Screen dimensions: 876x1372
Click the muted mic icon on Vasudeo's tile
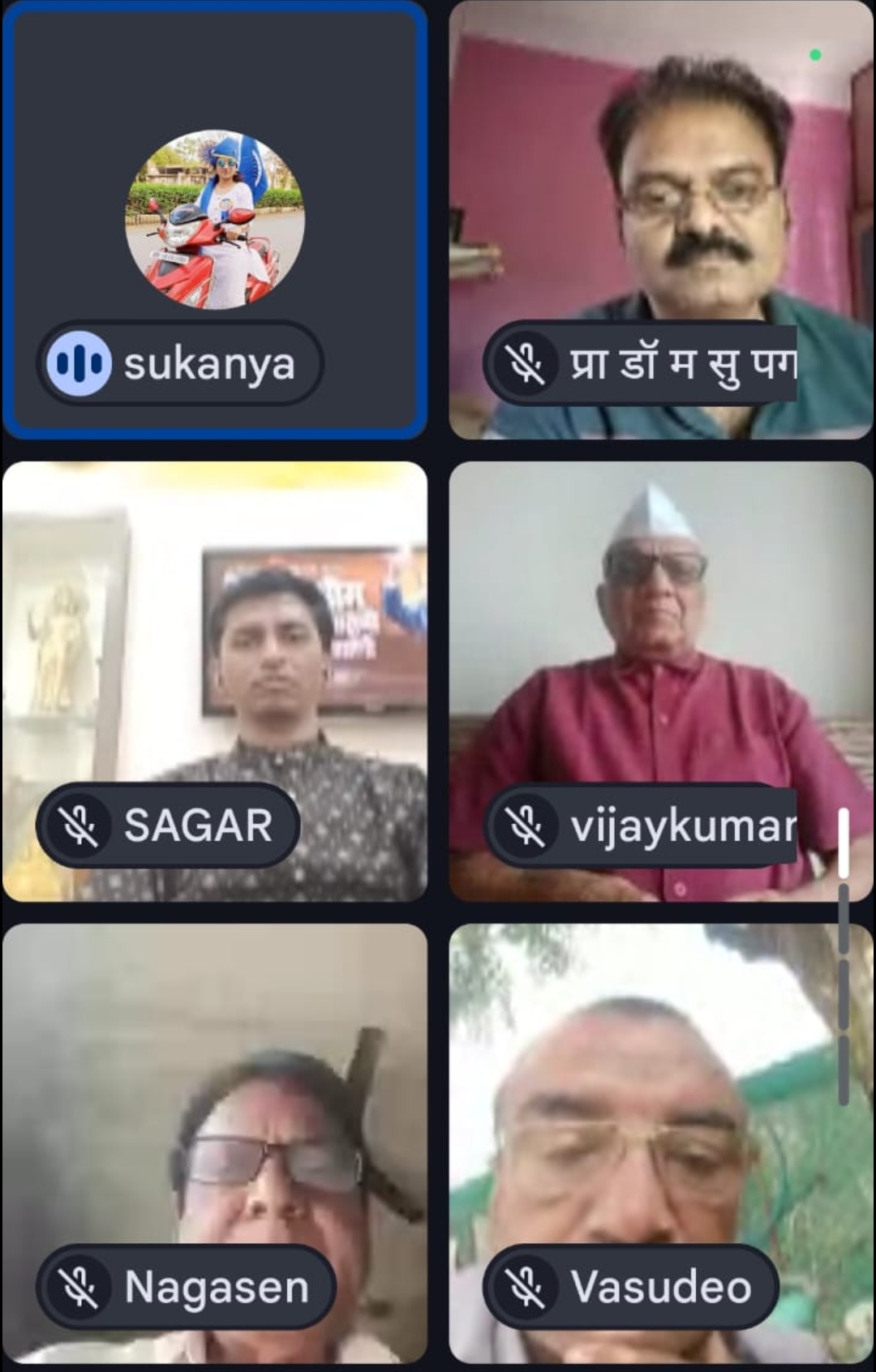pyautogui.click(x=528, y=1286)
